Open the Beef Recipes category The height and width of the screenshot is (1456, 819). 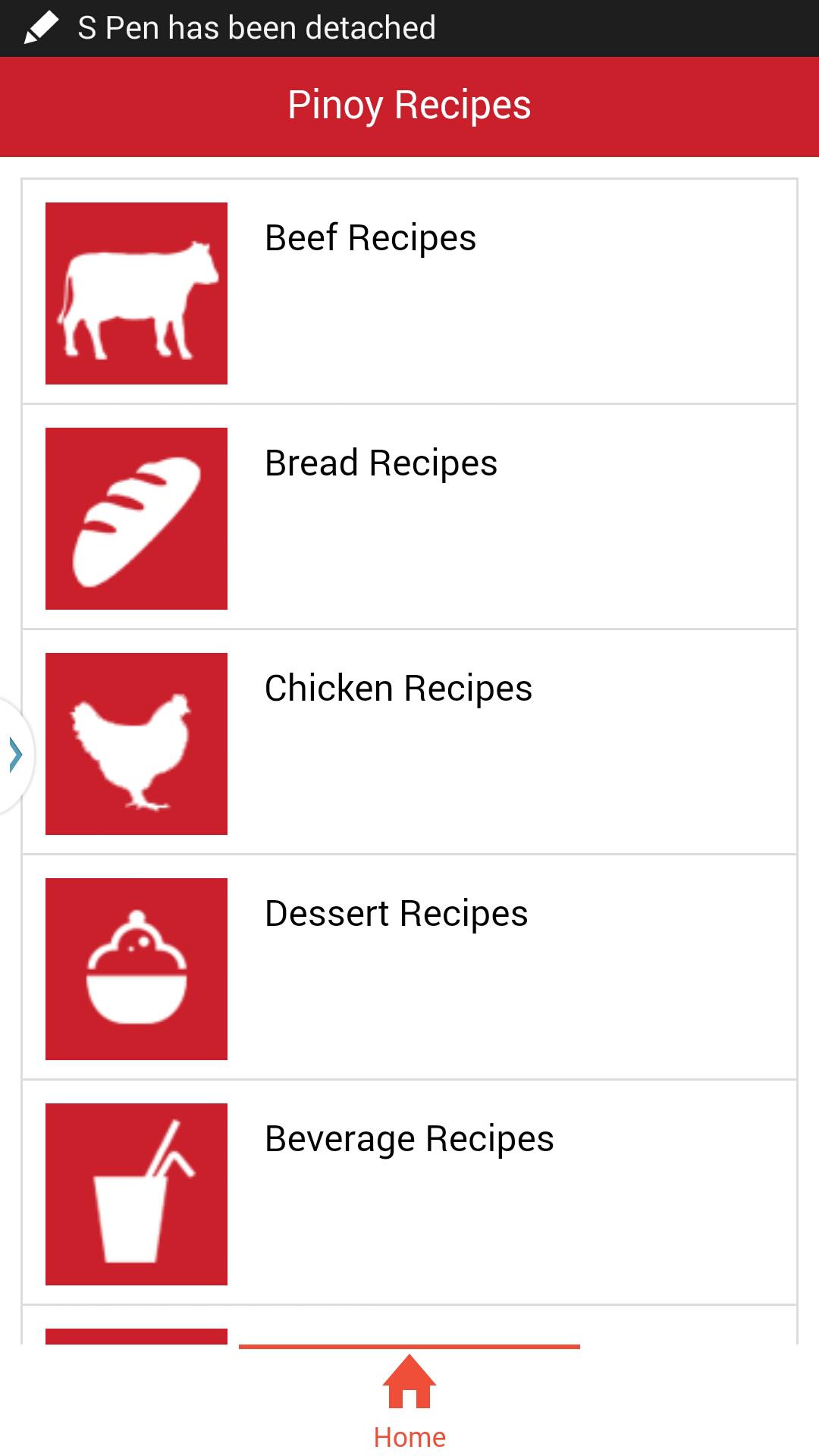coord(409,292)
